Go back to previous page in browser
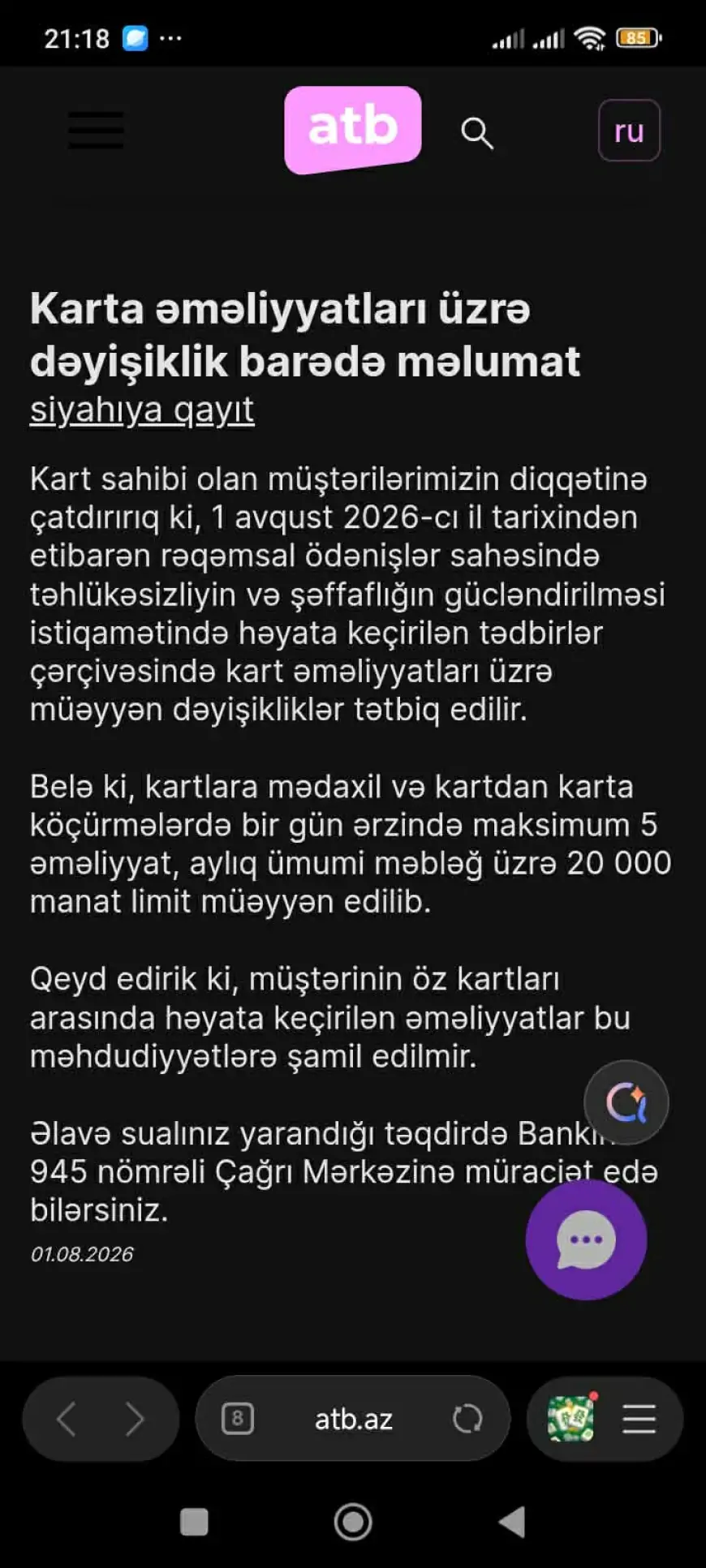 (67, 1420)
